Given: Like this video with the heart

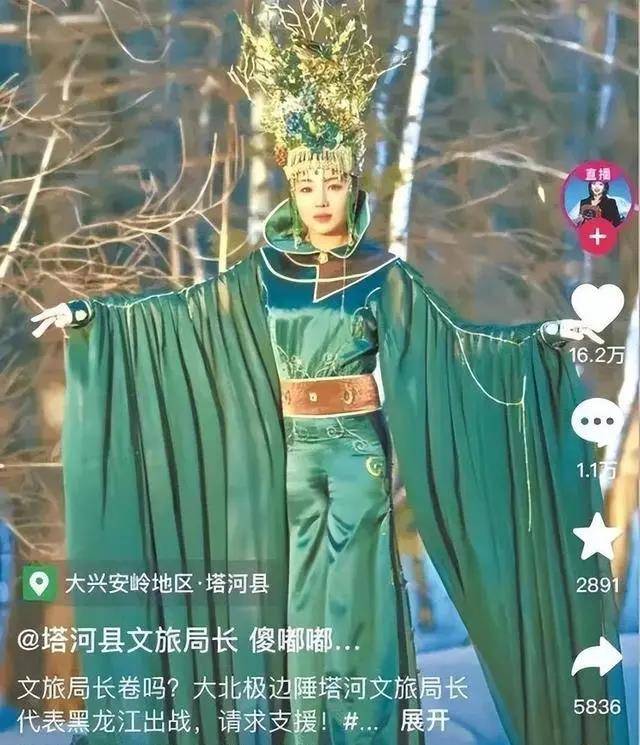Looking at the screenshot, I should click(x=597, y=307).
